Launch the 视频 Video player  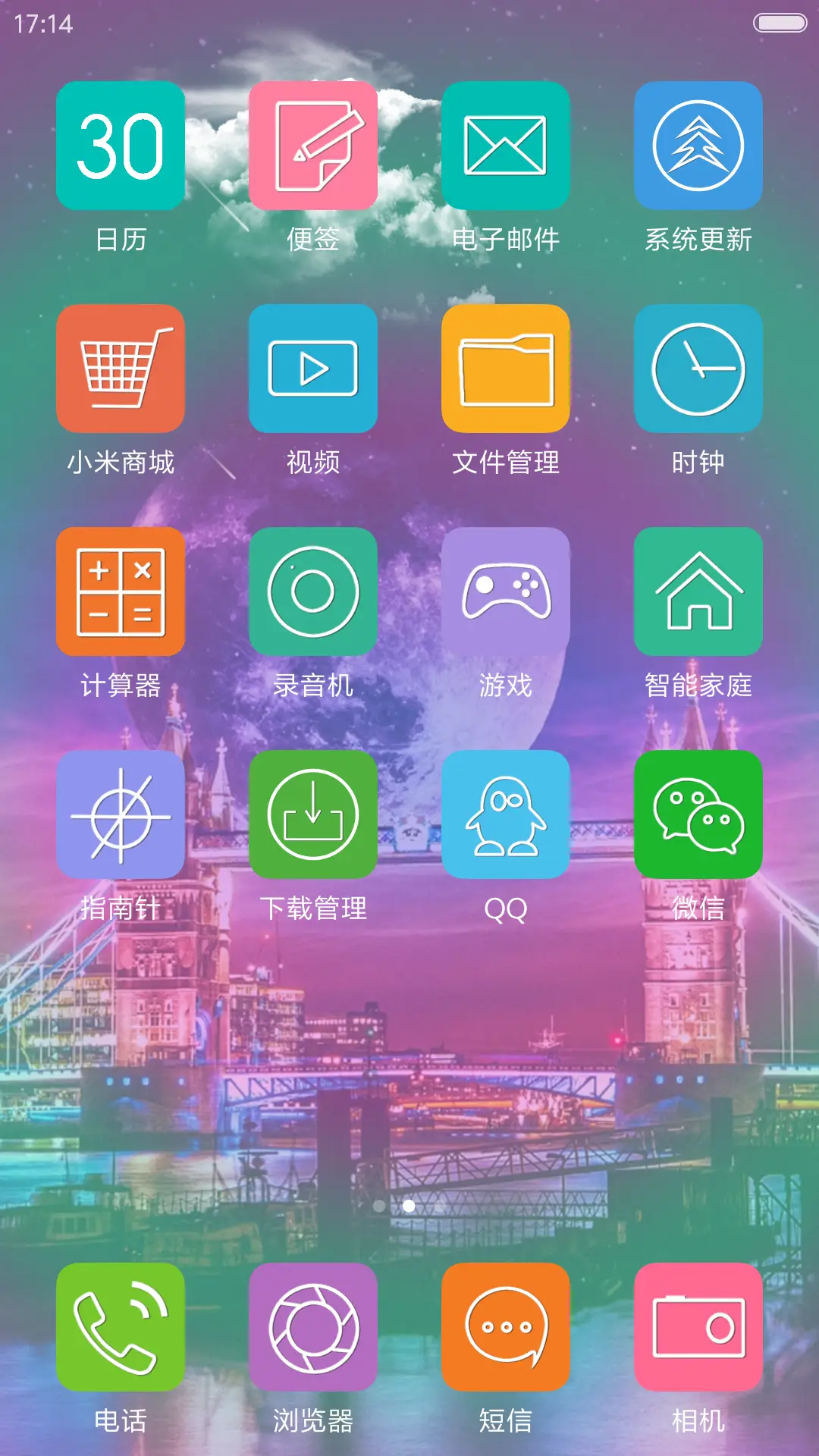[x=313, y=369]
